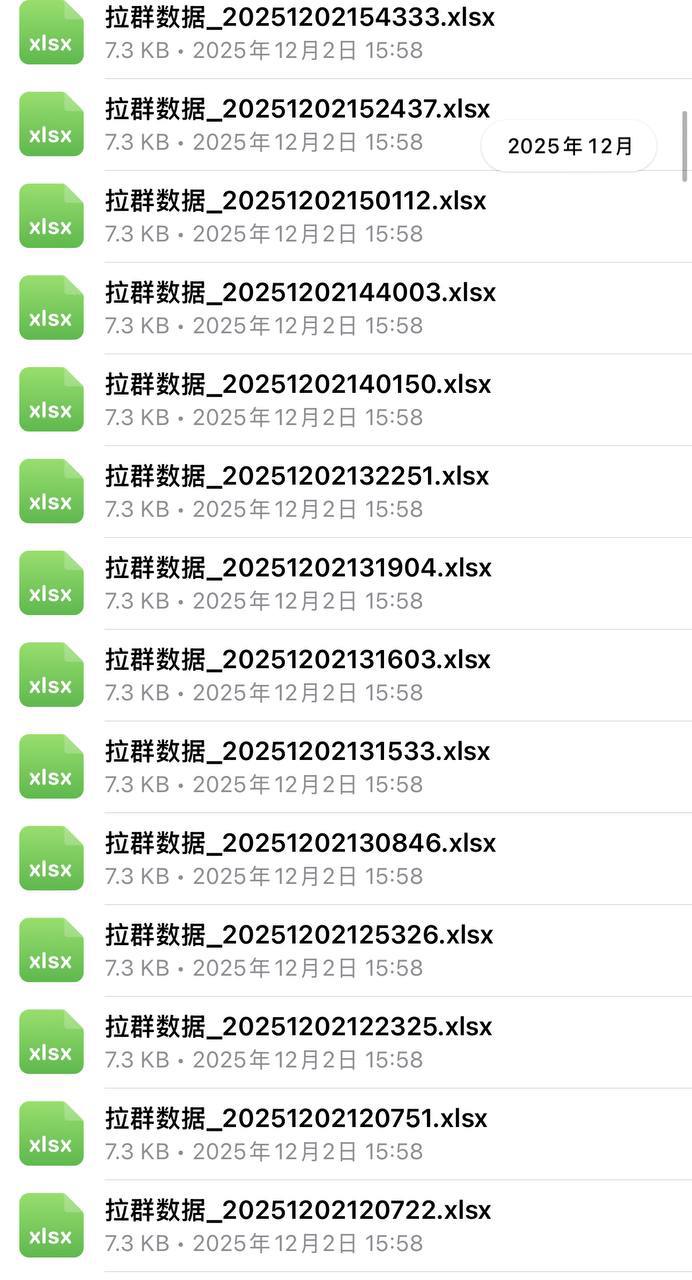
Task: Open file 拉群数据_20251202120751.xlsx
Action: click(296, 1118)
